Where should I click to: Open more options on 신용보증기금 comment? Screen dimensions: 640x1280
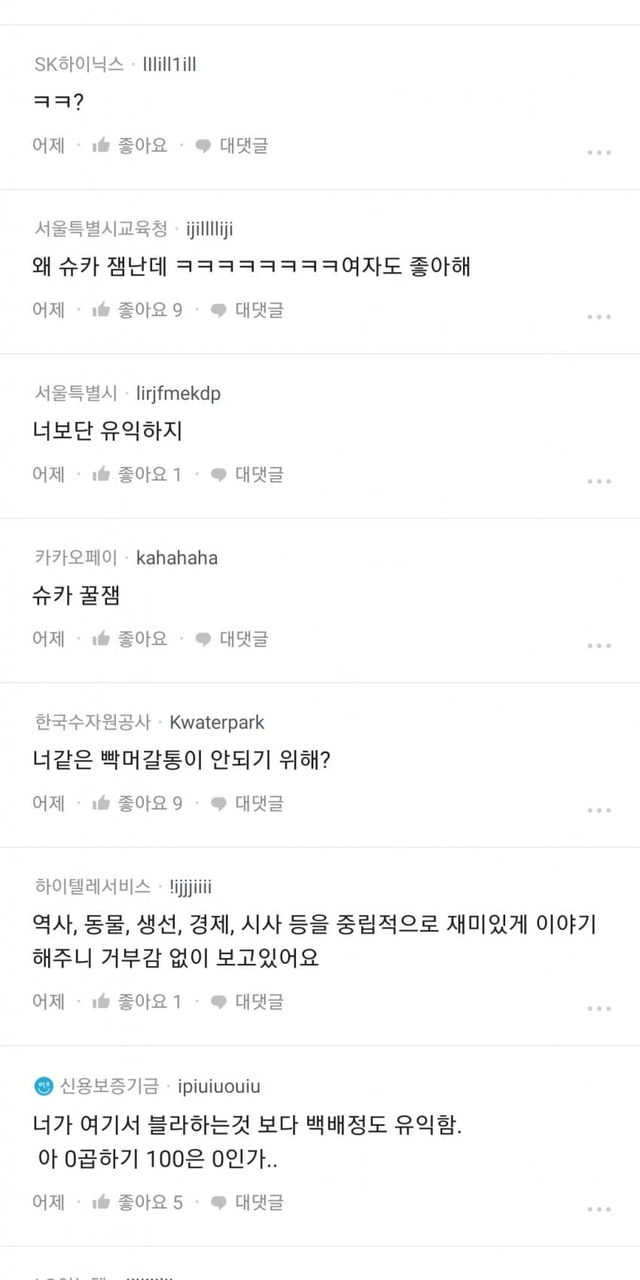click(x=599, y=1208)
